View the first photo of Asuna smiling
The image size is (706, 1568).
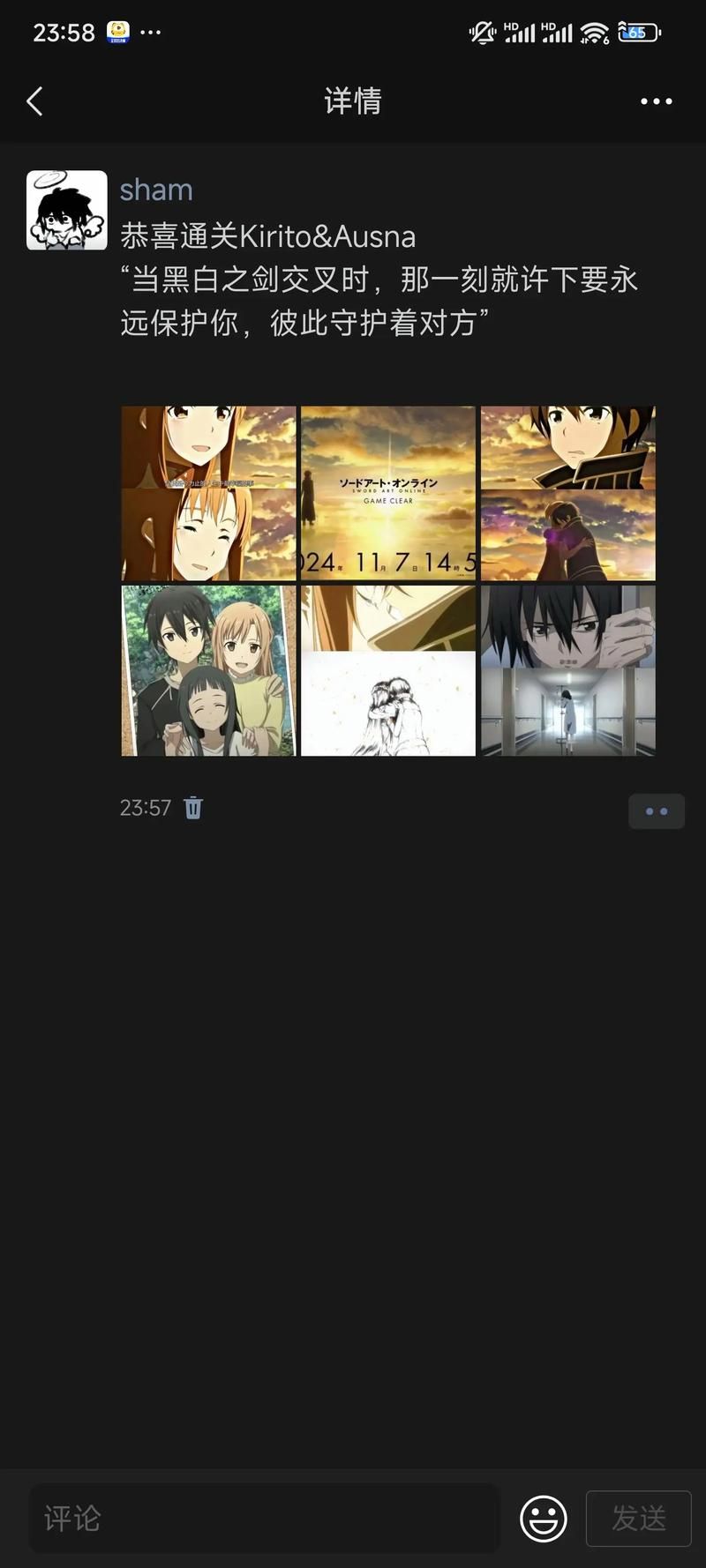point(208,492)
